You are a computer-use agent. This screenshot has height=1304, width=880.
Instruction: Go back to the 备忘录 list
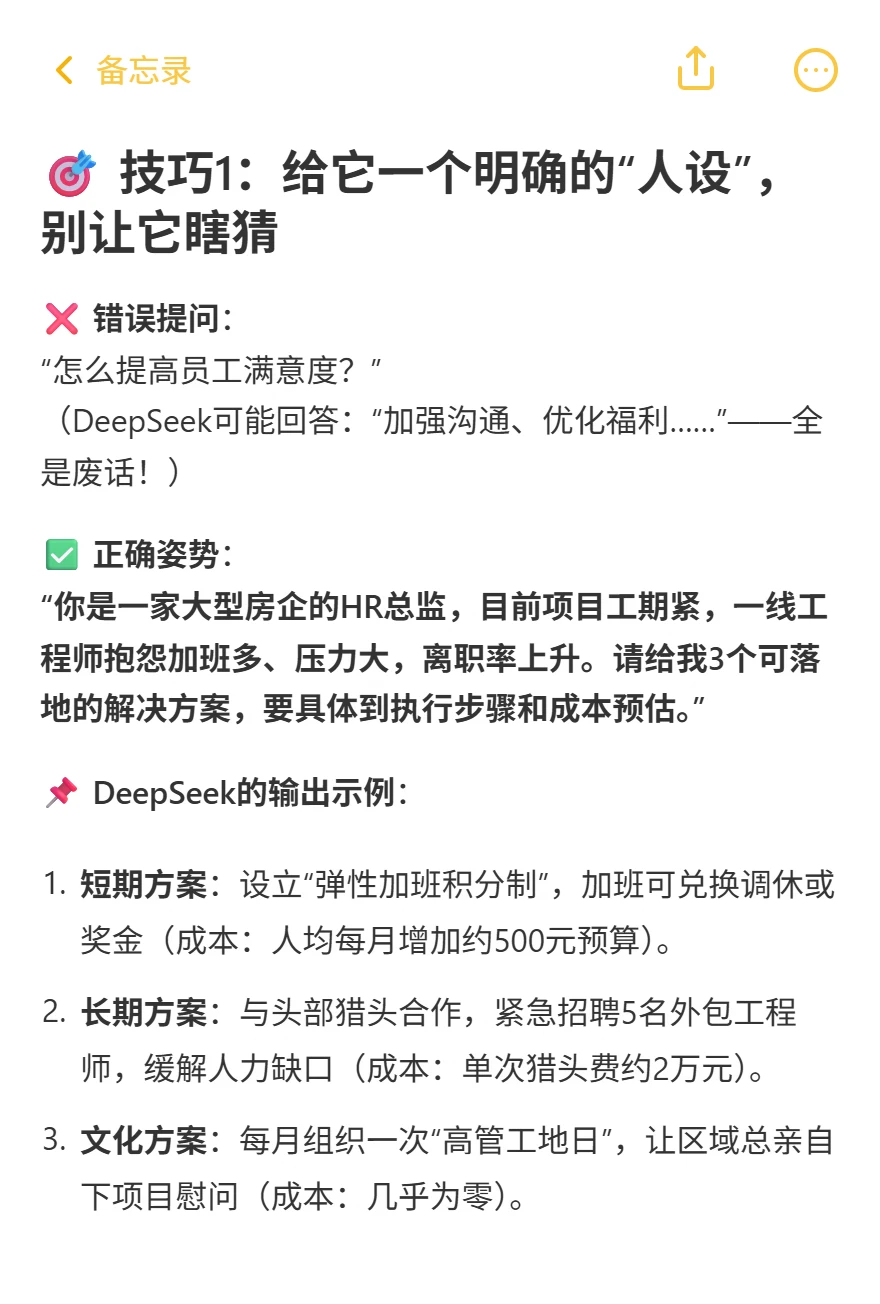[122, 70]
